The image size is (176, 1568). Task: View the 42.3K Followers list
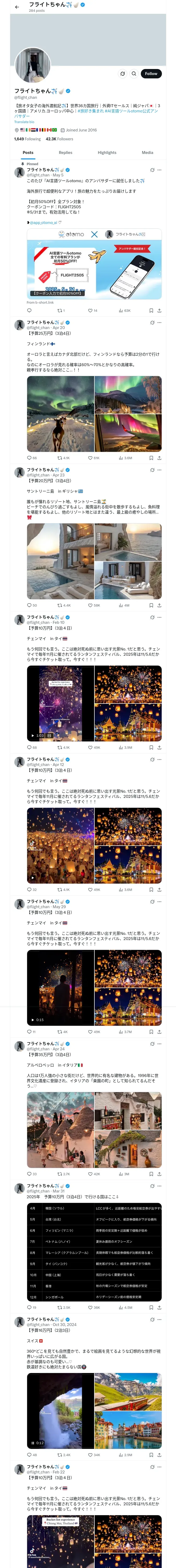(59, 139)
